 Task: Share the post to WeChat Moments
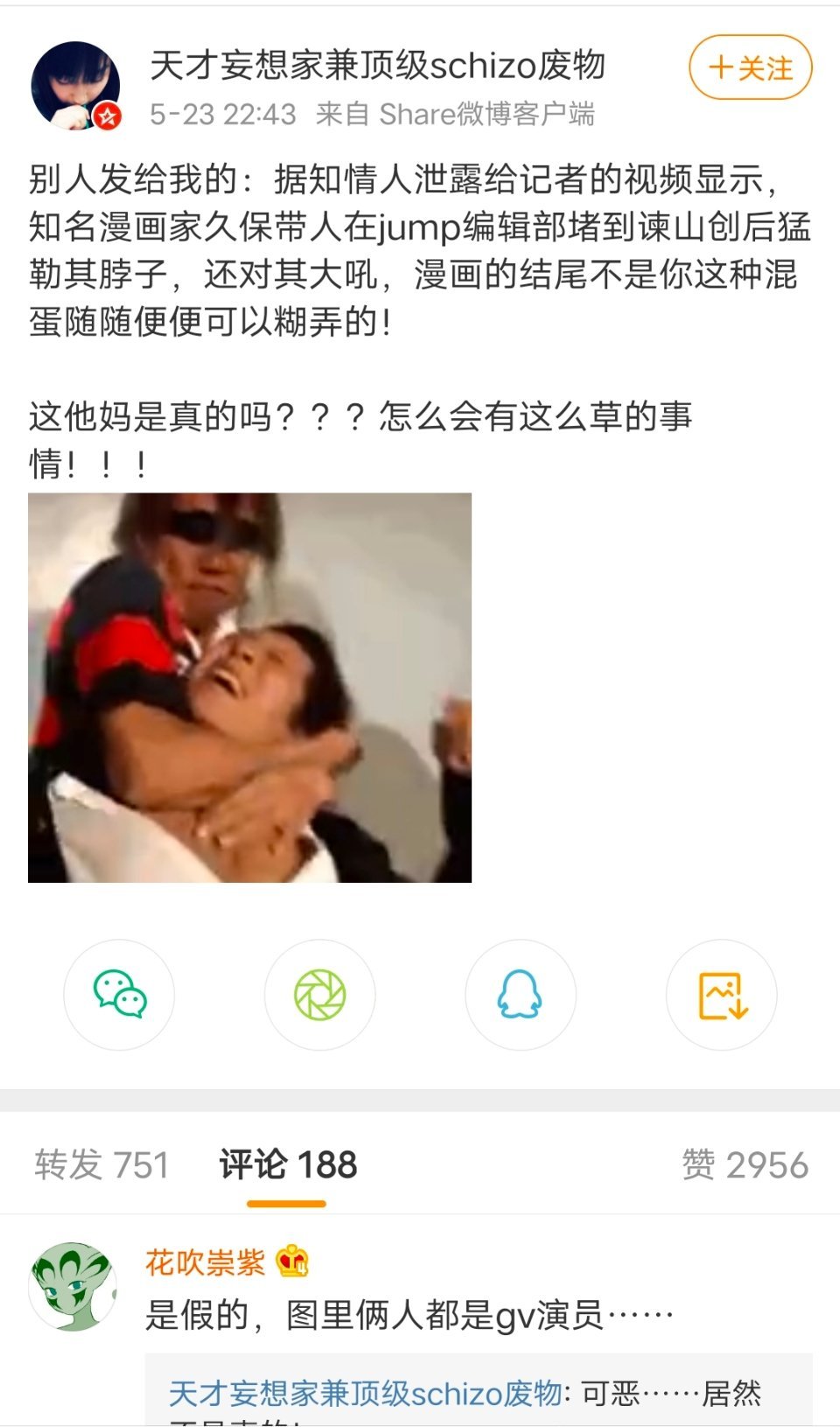320,995
